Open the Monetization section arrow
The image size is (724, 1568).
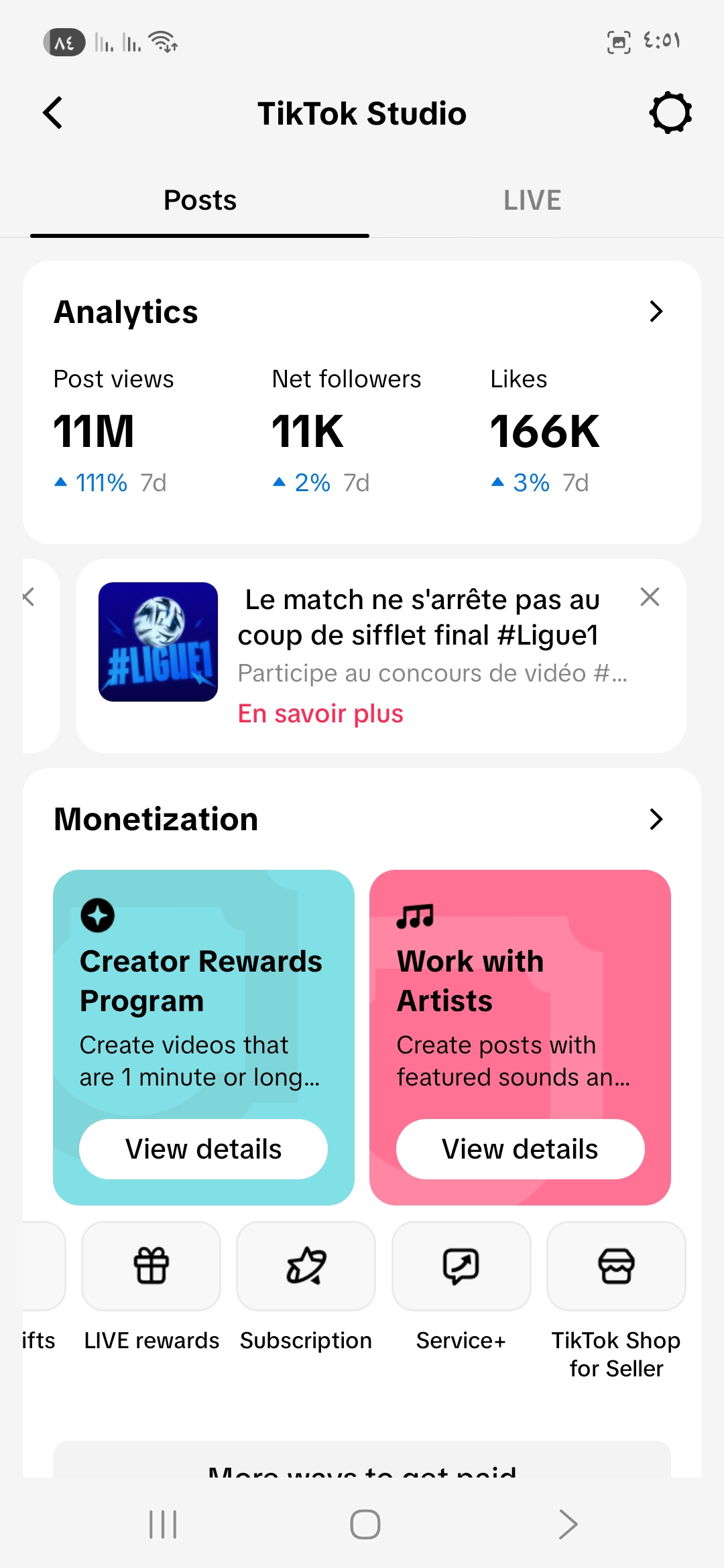(x=656, y=819)
